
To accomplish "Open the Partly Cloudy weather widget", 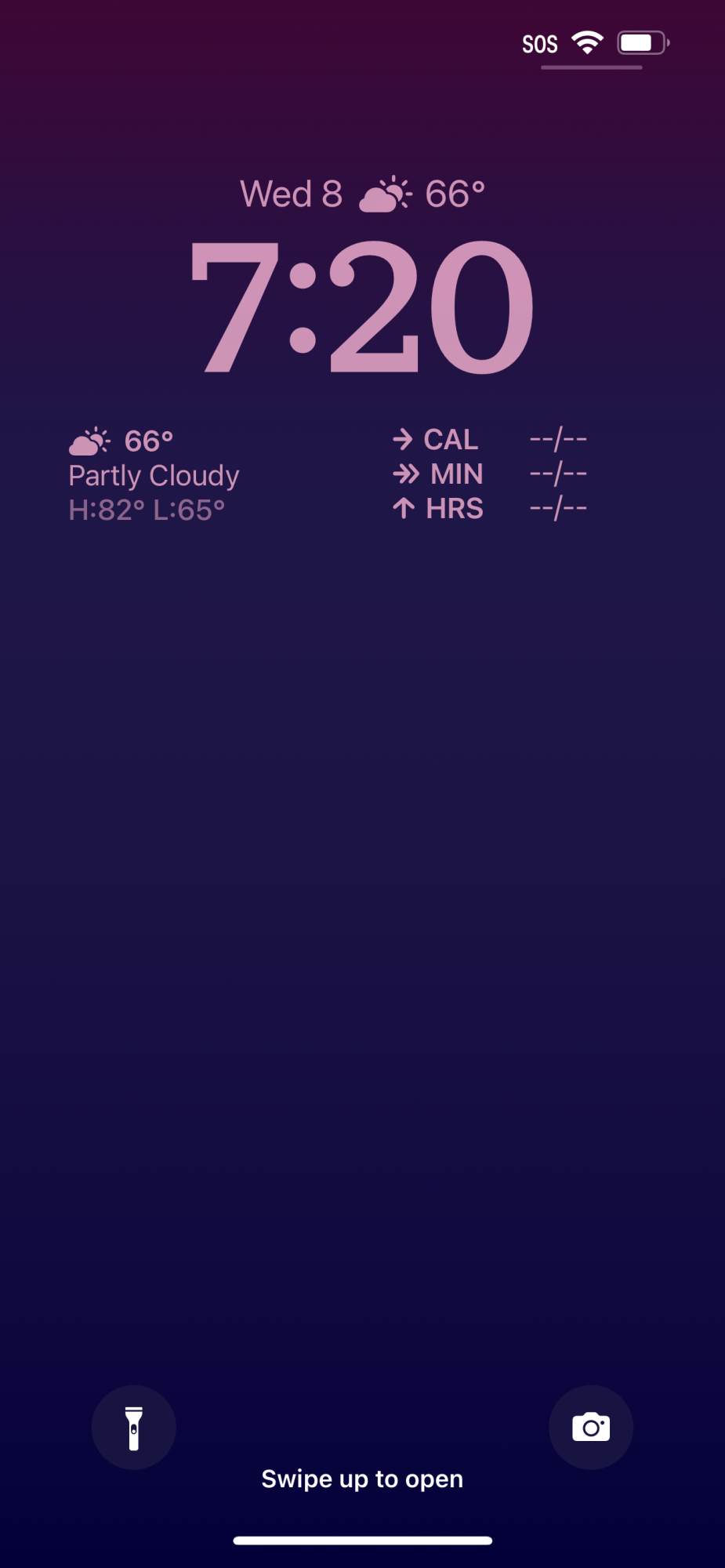I will pyautogui.click(x=154, y=475).
